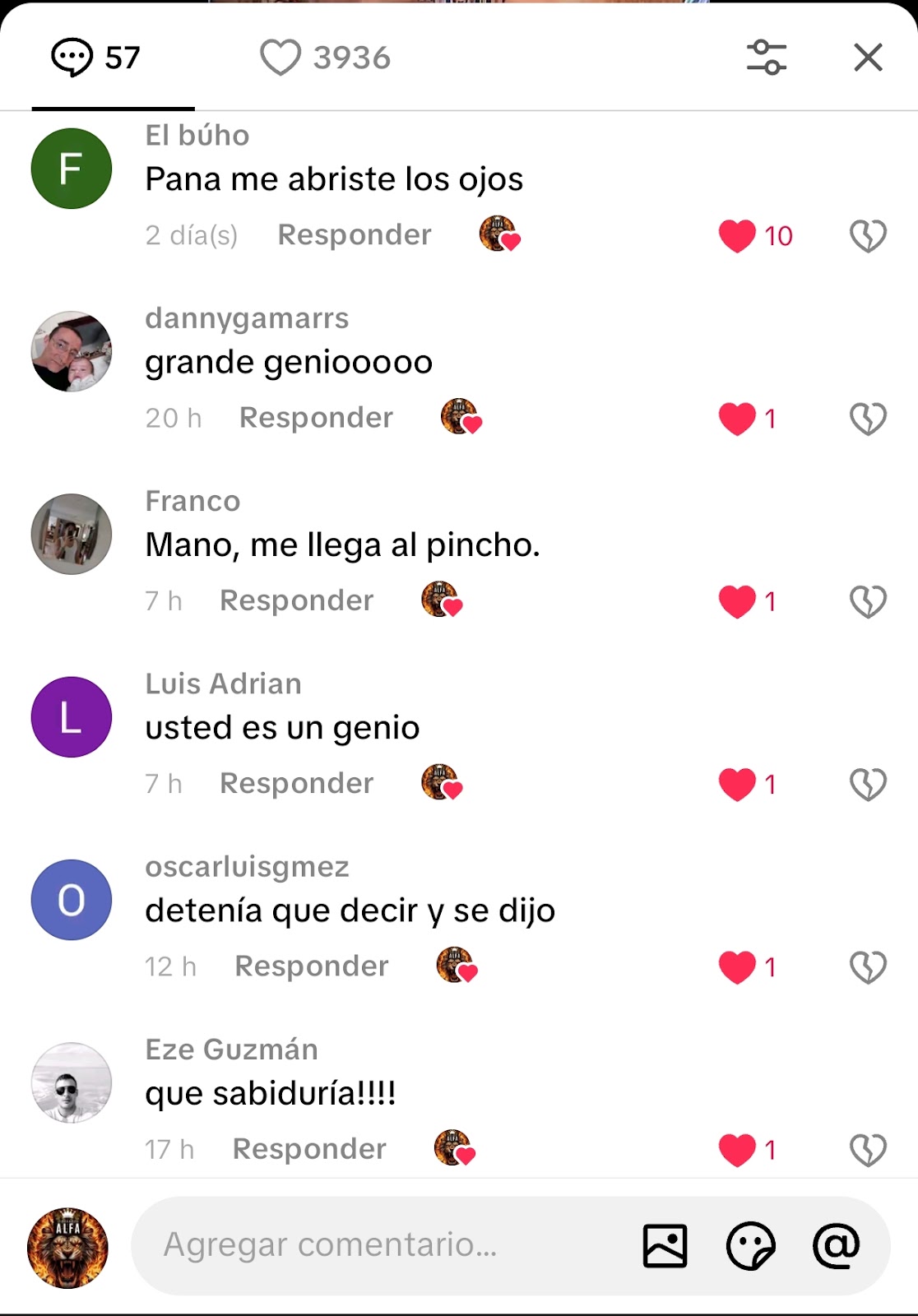Viewport: 918px width, 1316px height.
Task: Open the comment filter settings
Action: coord(766,58)
